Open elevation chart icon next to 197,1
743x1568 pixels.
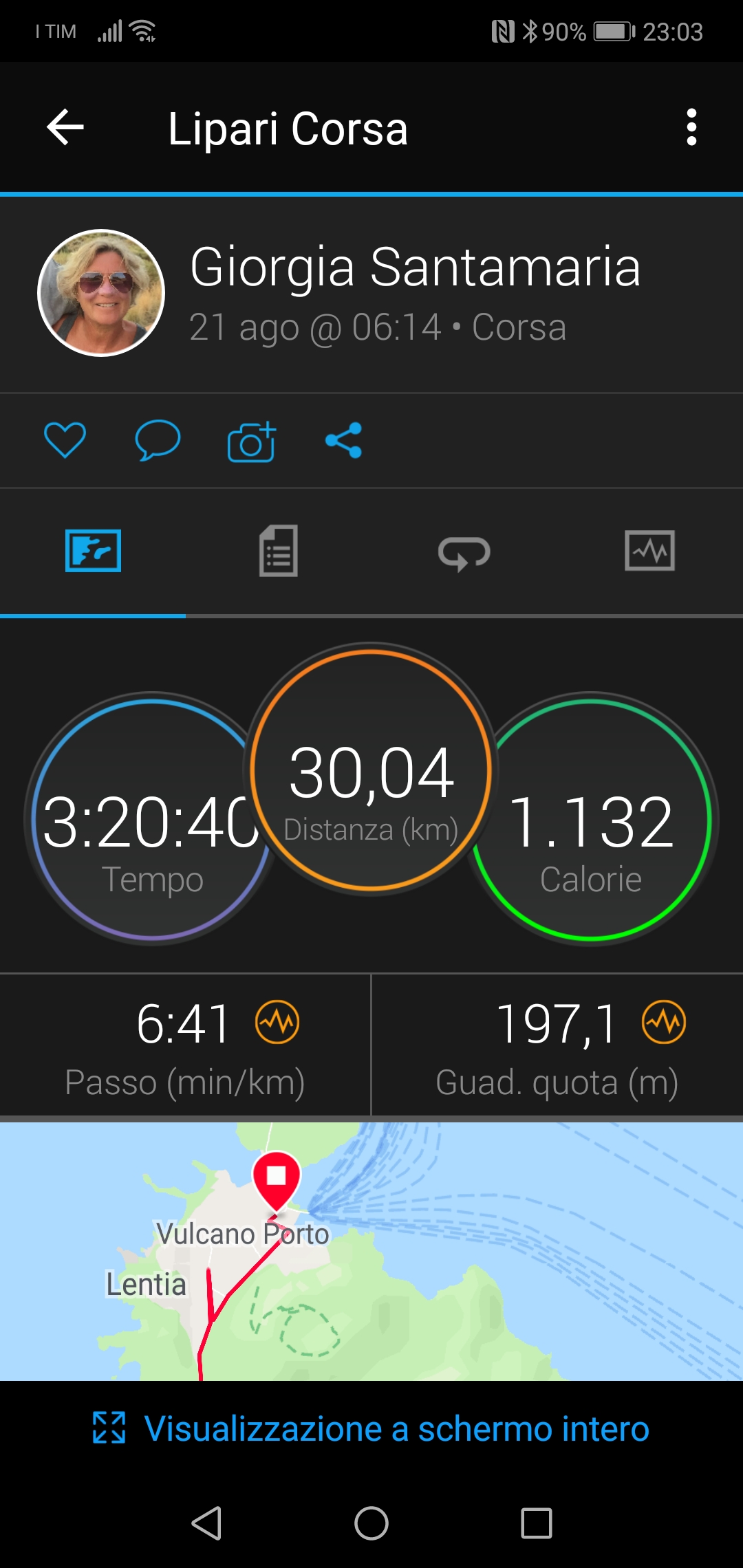[x=664, y=1023]
